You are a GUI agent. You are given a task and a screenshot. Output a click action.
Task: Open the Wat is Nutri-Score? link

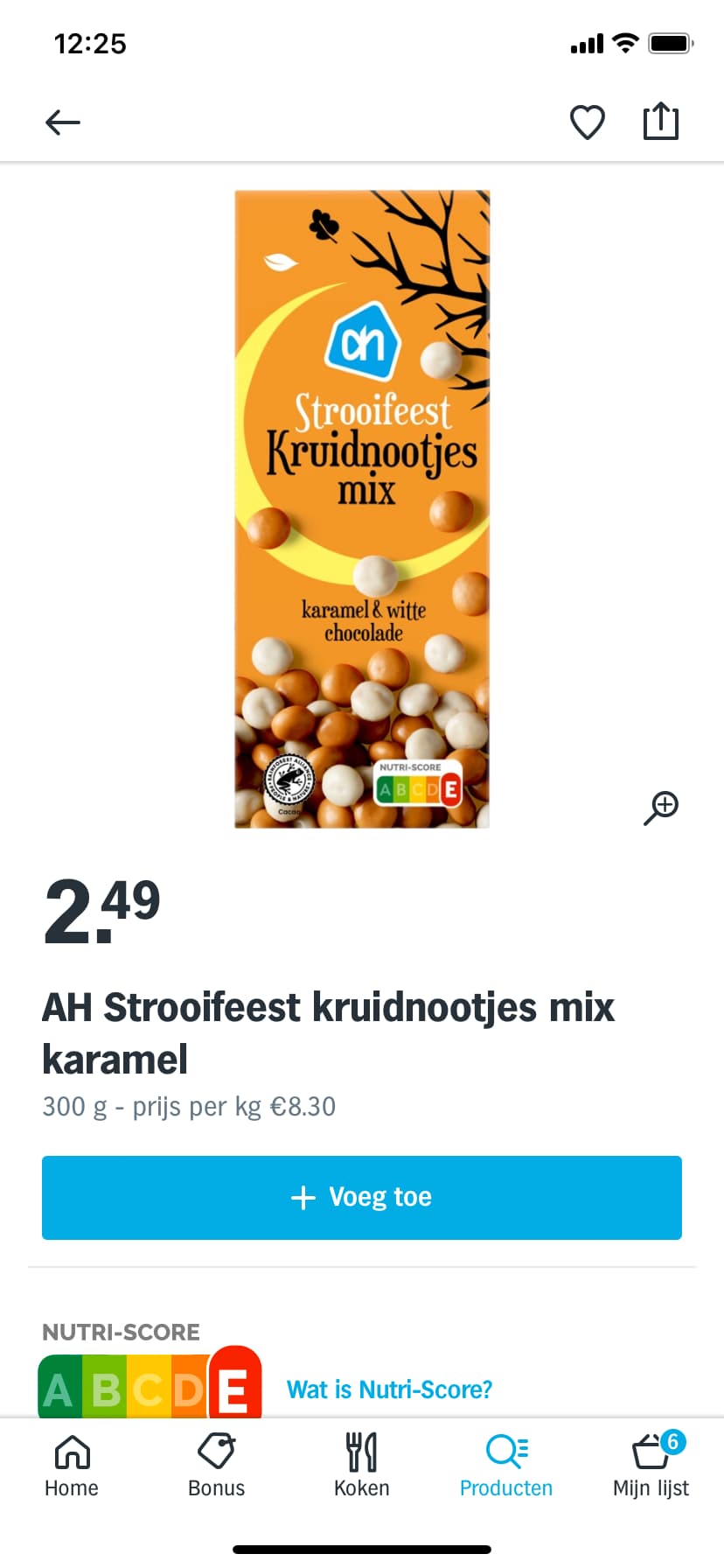coord(389,1389)
